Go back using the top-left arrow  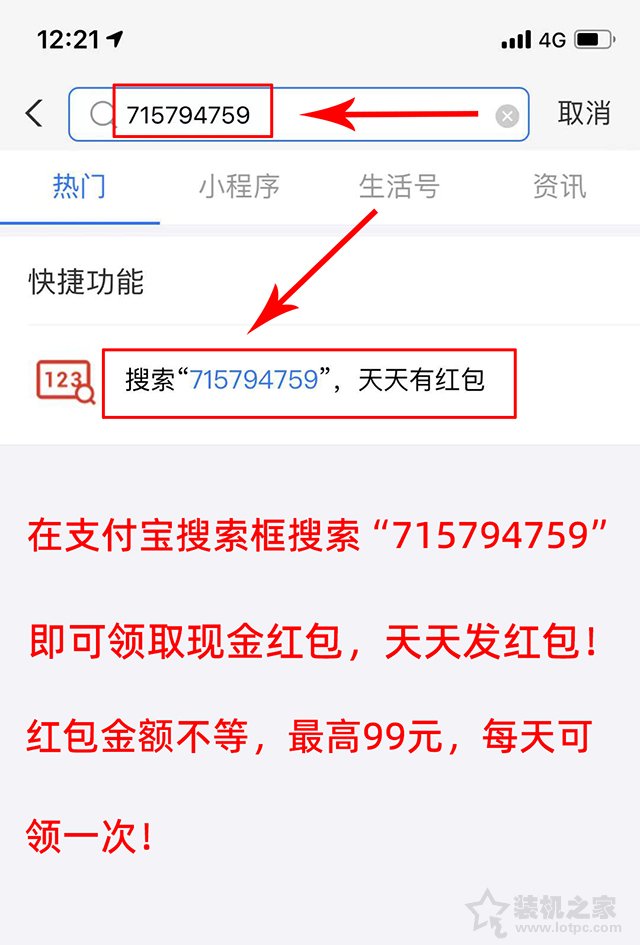[34, 113]
